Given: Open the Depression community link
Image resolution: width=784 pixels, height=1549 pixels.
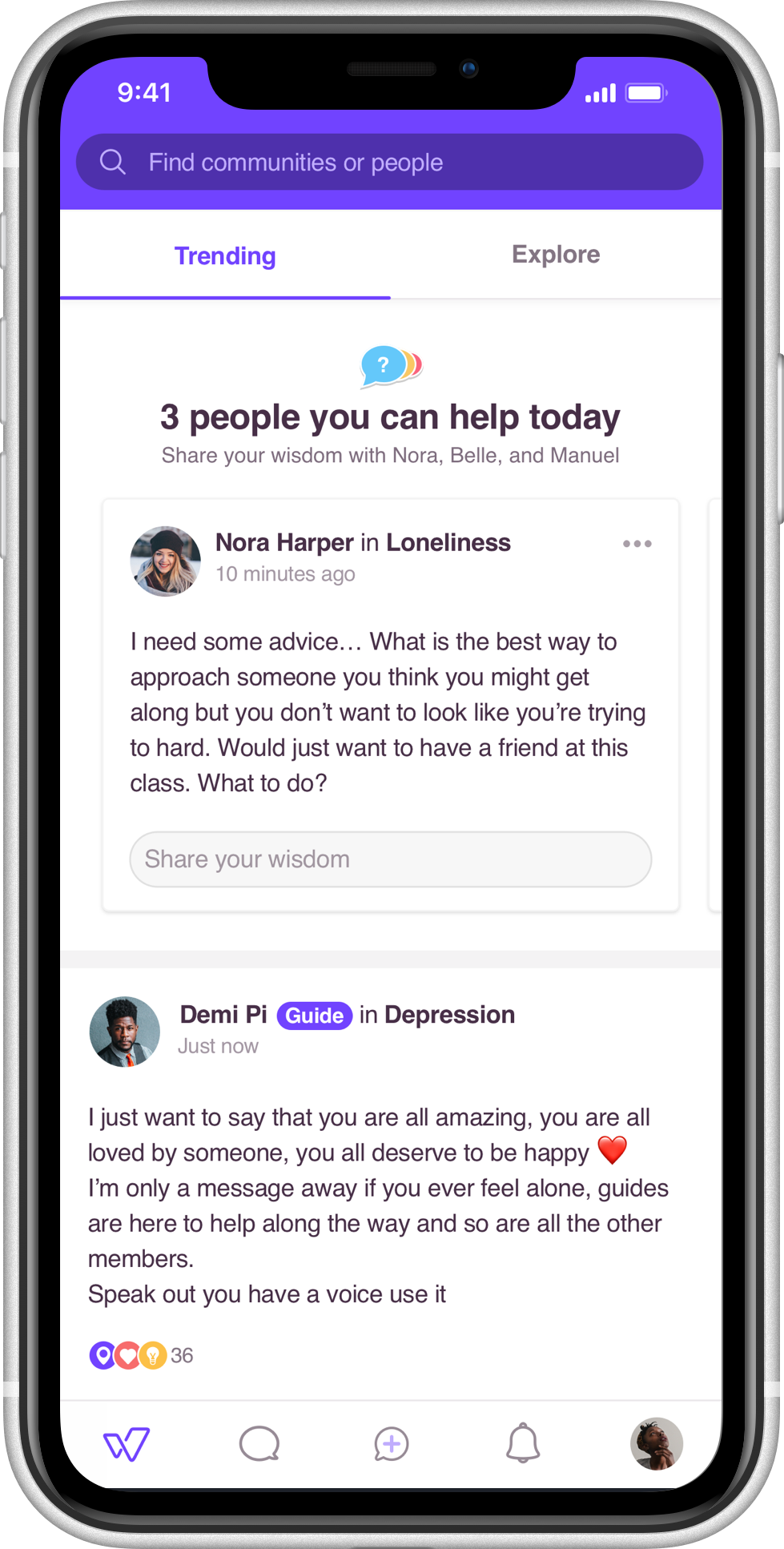Looking at the screenshot, I should coord(450,1015).
